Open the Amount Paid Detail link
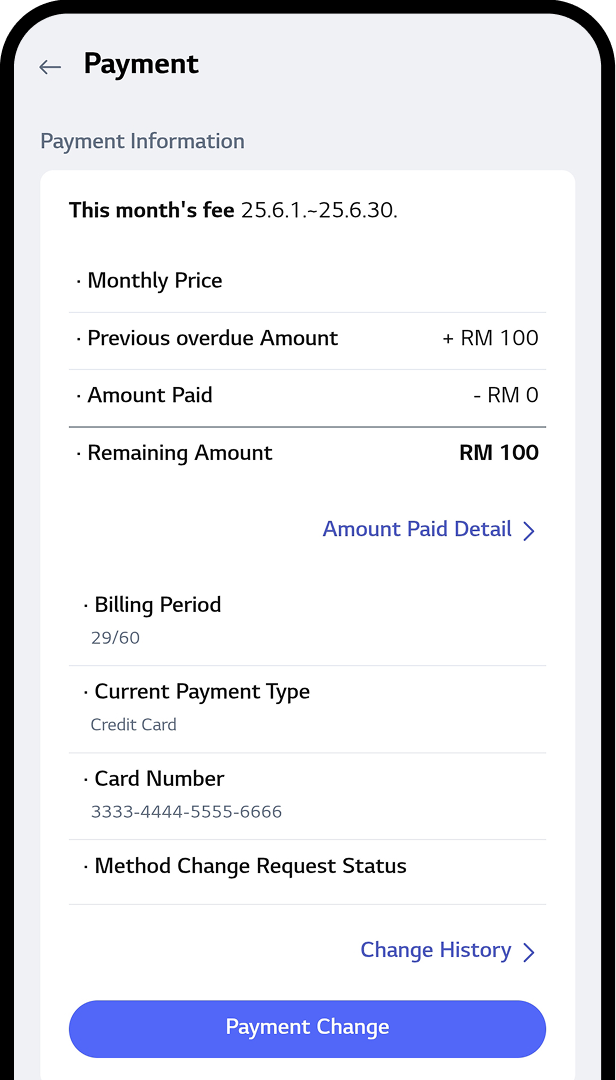This screenshot has width=616, height=1080. pyautogui.click(x=428, y=530)
